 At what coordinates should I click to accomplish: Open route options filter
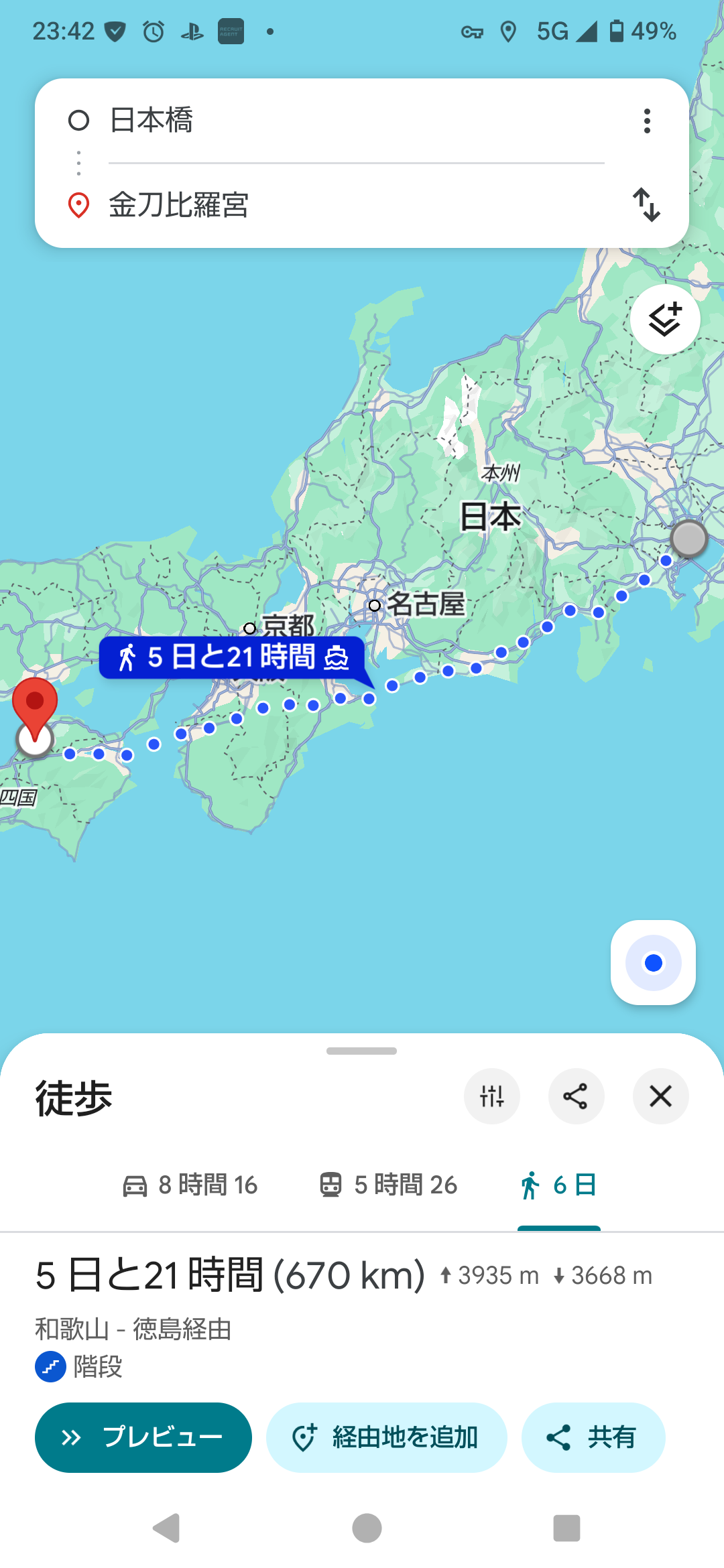(x=492, y=1096)
